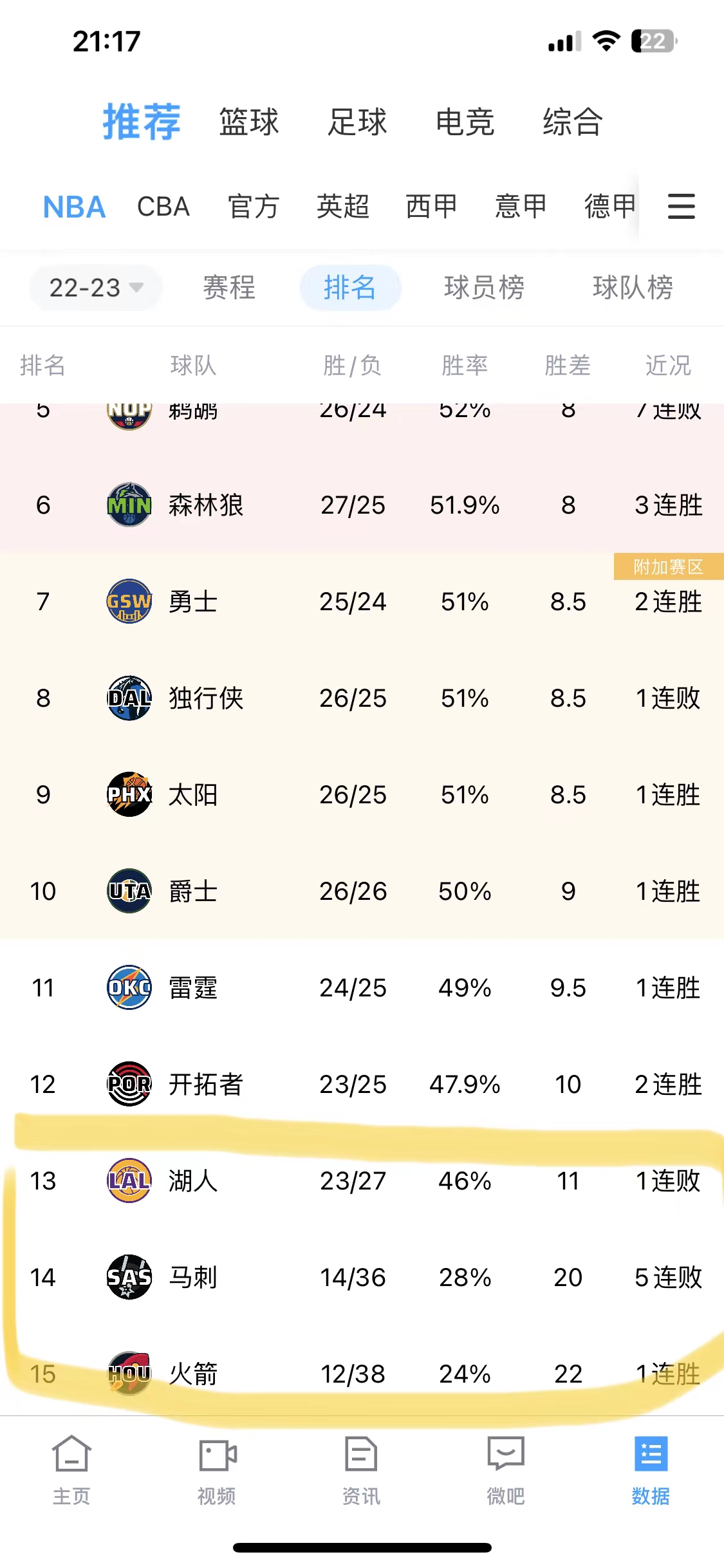The height and width of the screenshot is (1568, 724).
Task: Switch to the 篮球 category tab
Action: 250,122
